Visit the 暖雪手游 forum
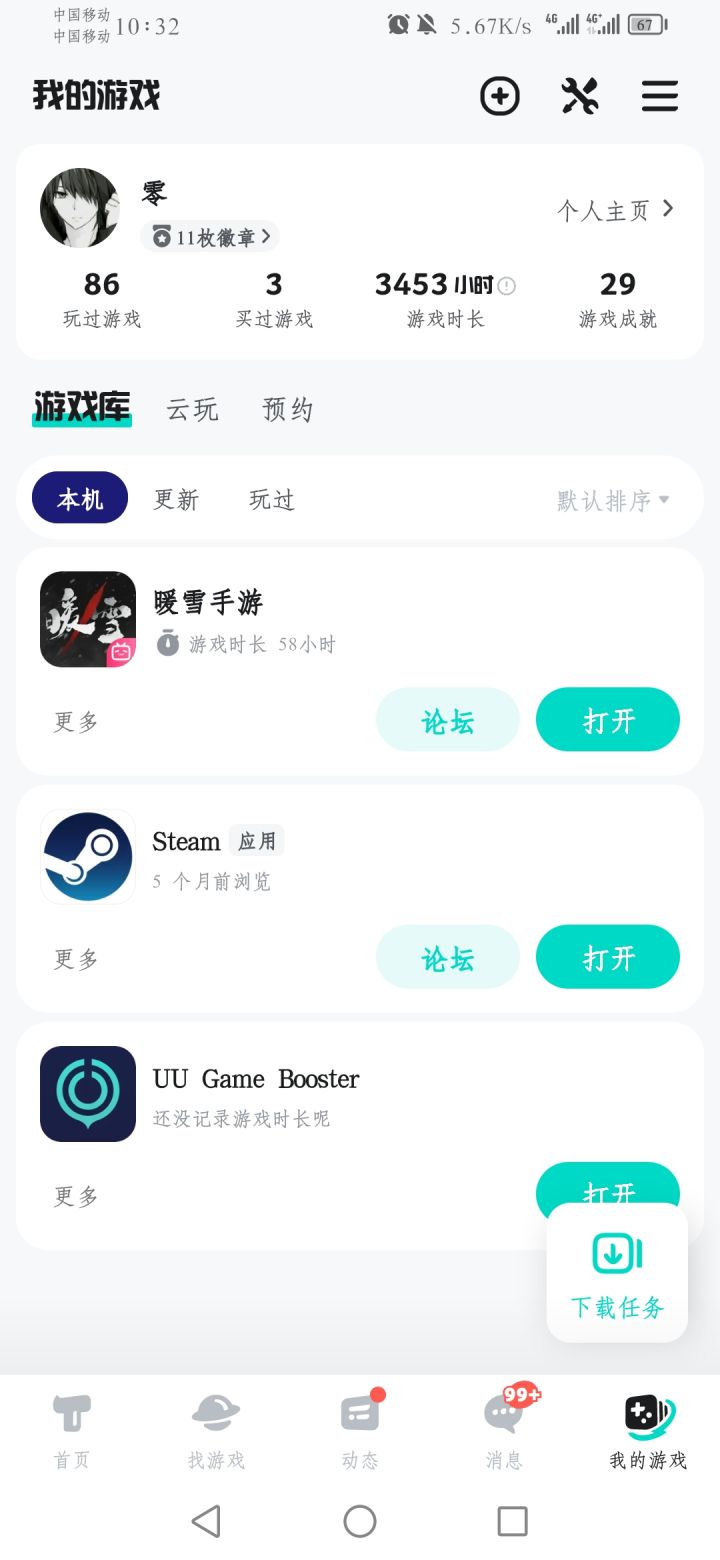The width and height of the screenshot is (720, 1560). point(447,720)
